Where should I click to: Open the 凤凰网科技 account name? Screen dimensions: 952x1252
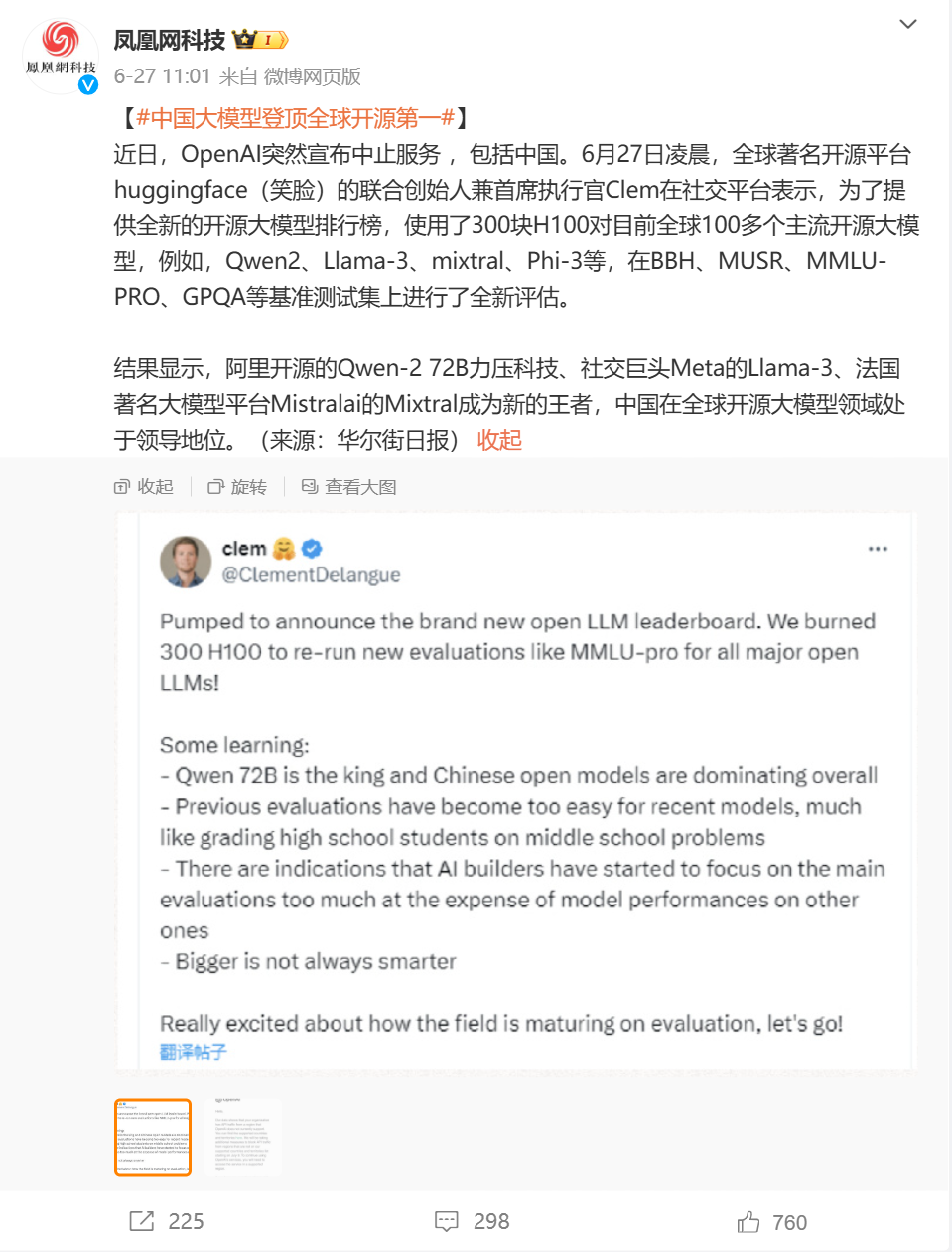coord(170,40)
